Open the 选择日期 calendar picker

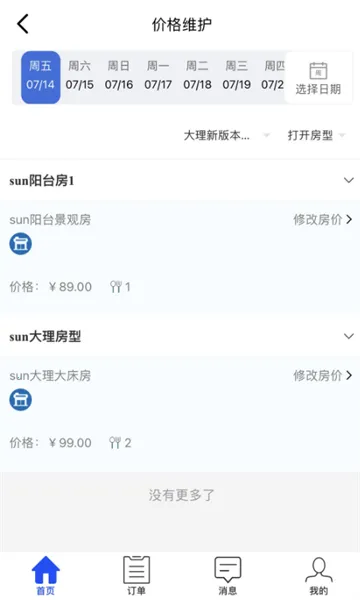pos(318,78)
